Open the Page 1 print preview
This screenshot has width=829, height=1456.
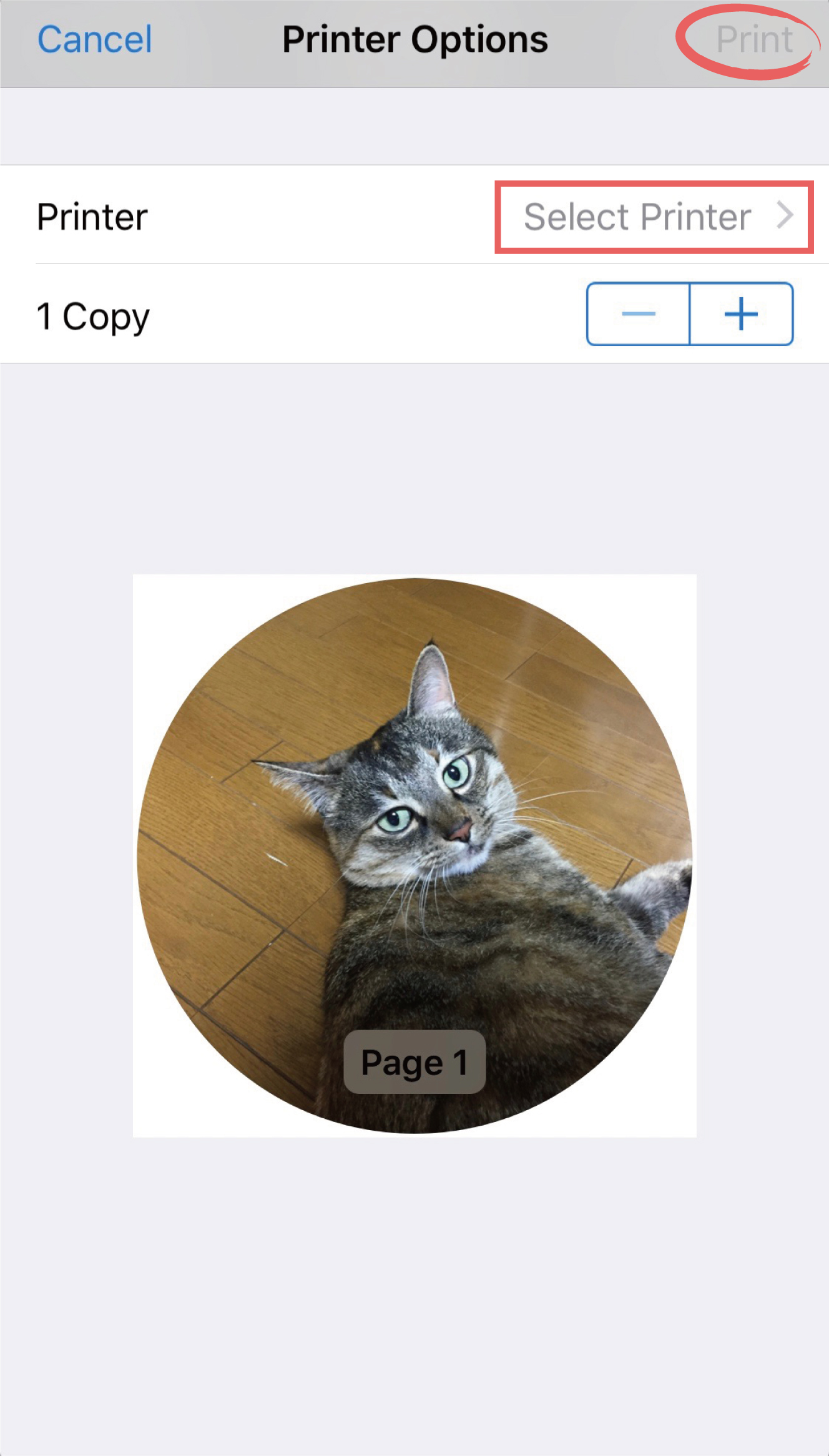pyautogui.click(x=414, y=855)
